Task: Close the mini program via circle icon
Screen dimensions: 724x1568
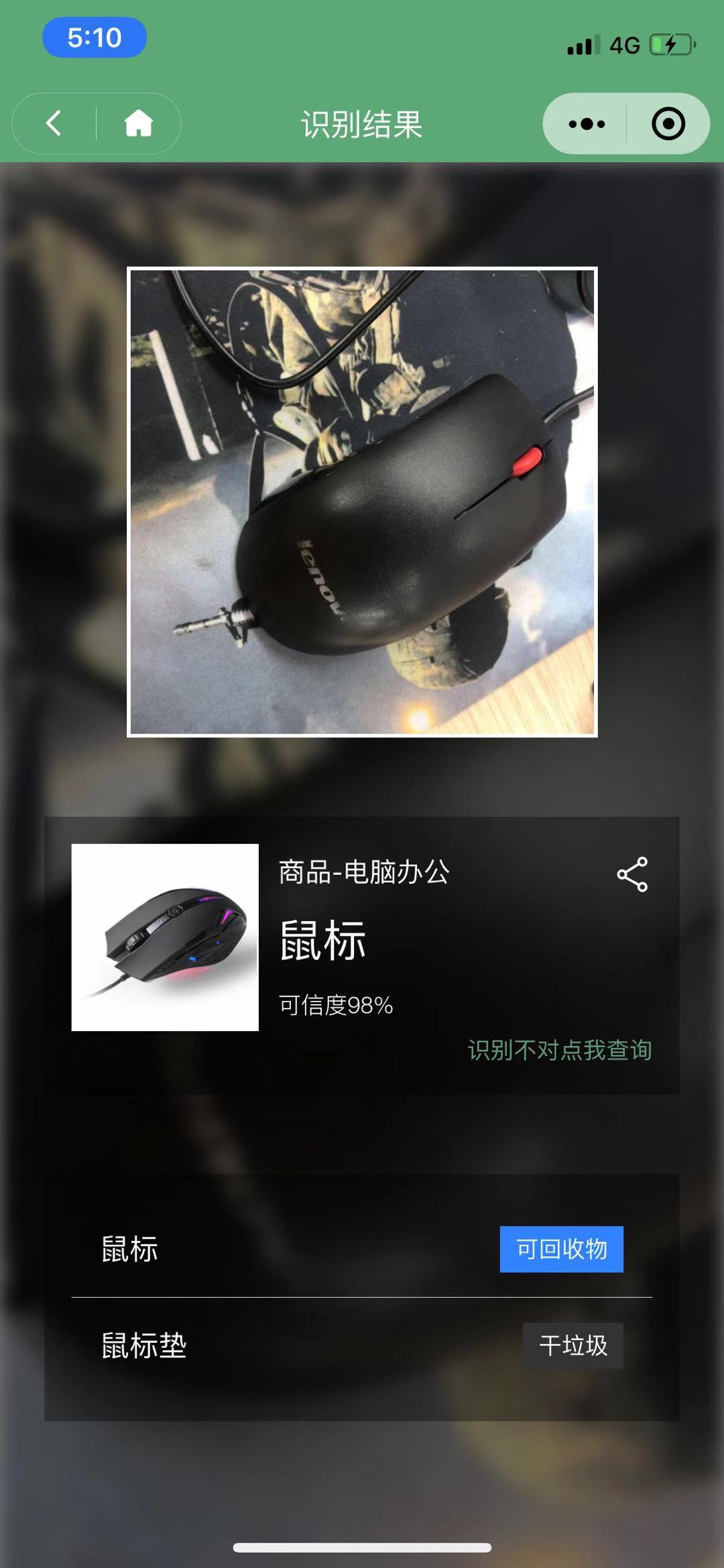Action: [x=668, y=124]
